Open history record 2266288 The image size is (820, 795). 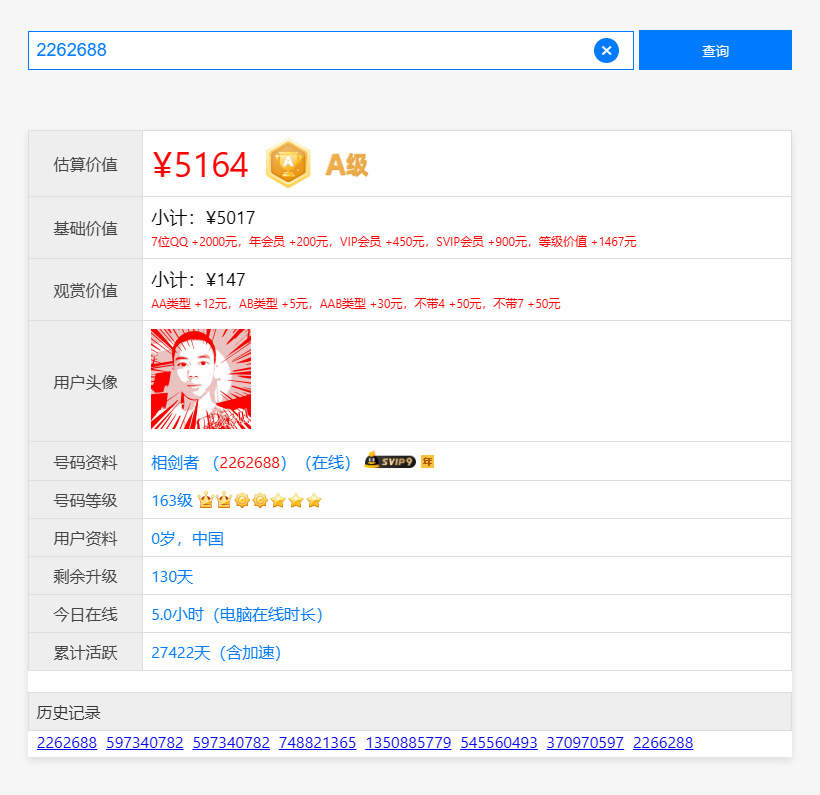point(663,743)
